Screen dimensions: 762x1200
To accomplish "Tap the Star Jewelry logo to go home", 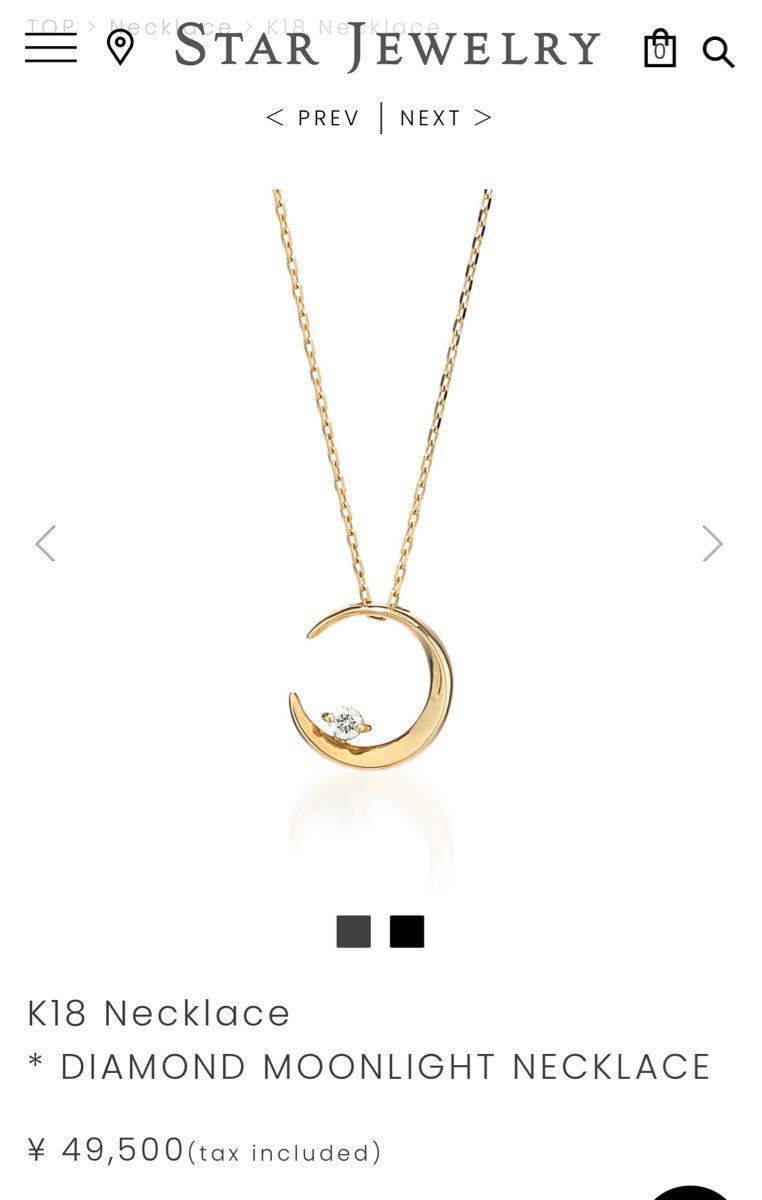I will tap(388, 48).
